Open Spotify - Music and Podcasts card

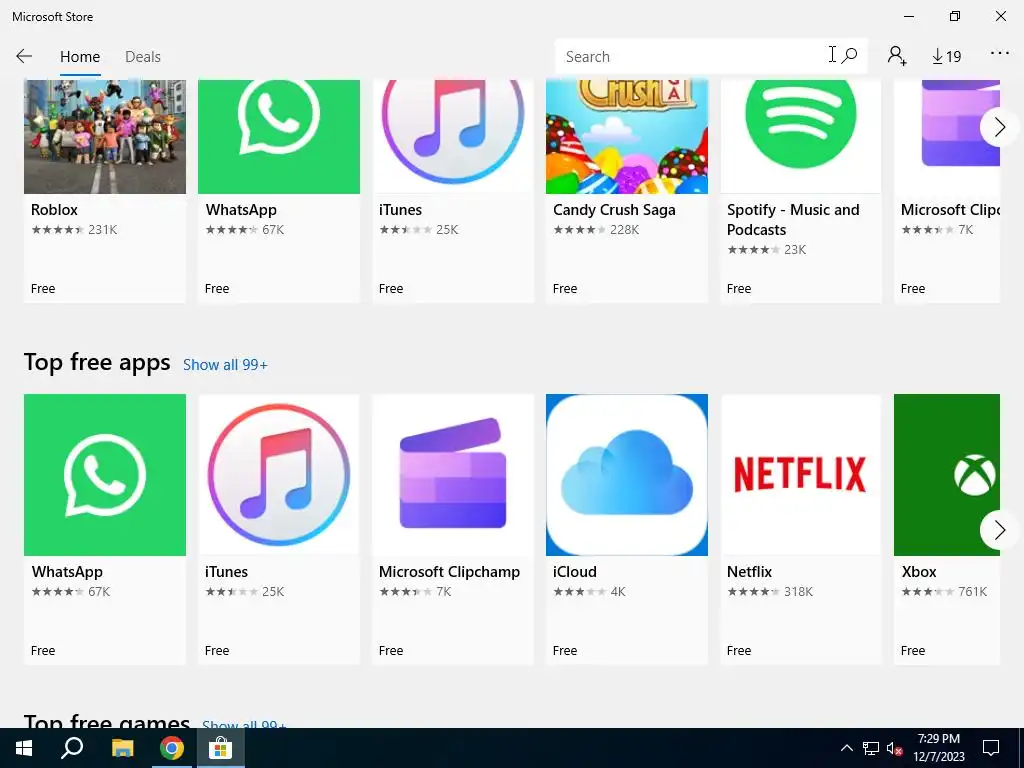point(801,190)
